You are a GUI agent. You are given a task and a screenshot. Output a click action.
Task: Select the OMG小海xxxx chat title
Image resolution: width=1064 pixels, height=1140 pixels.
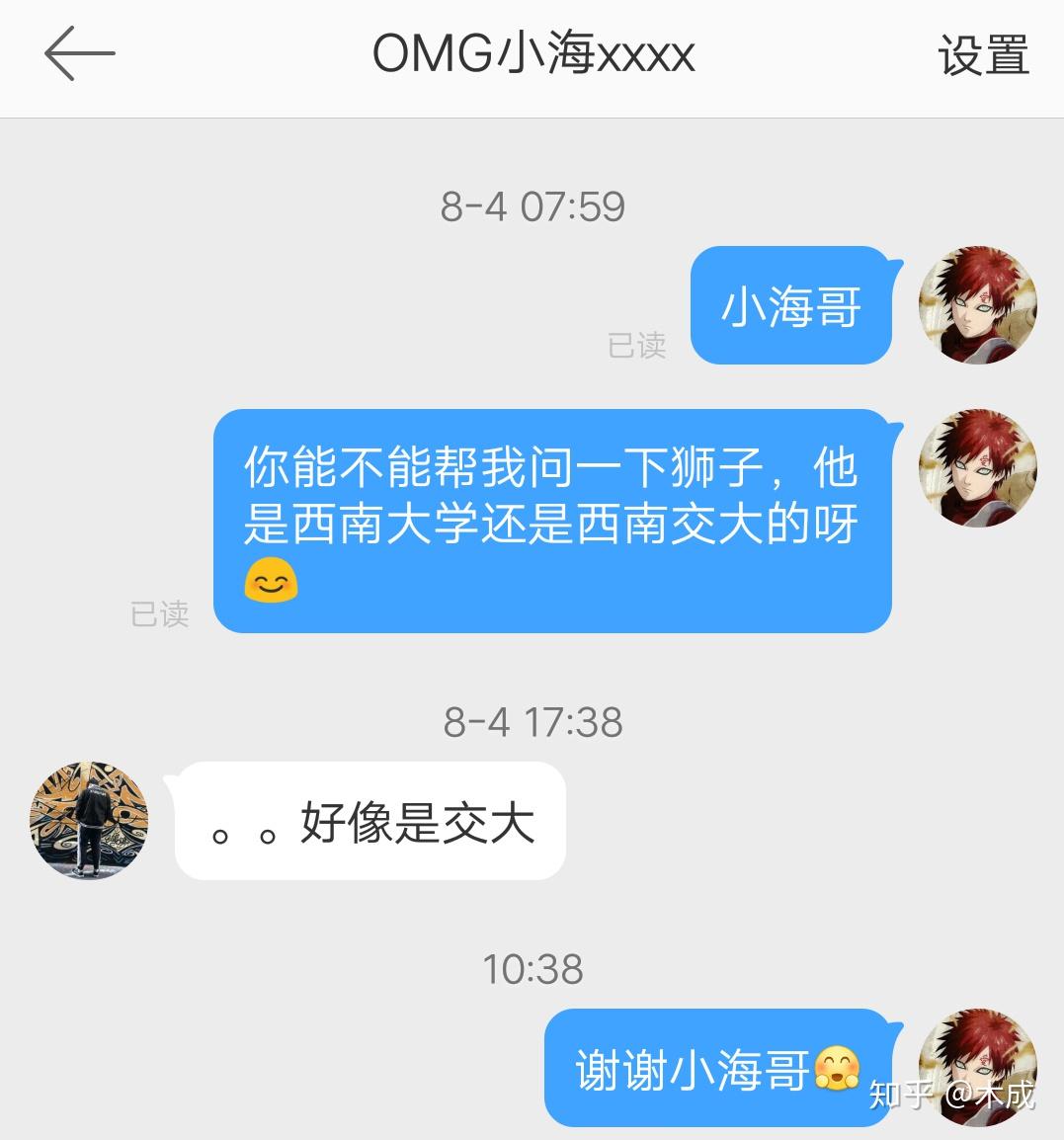click(532, 56)
